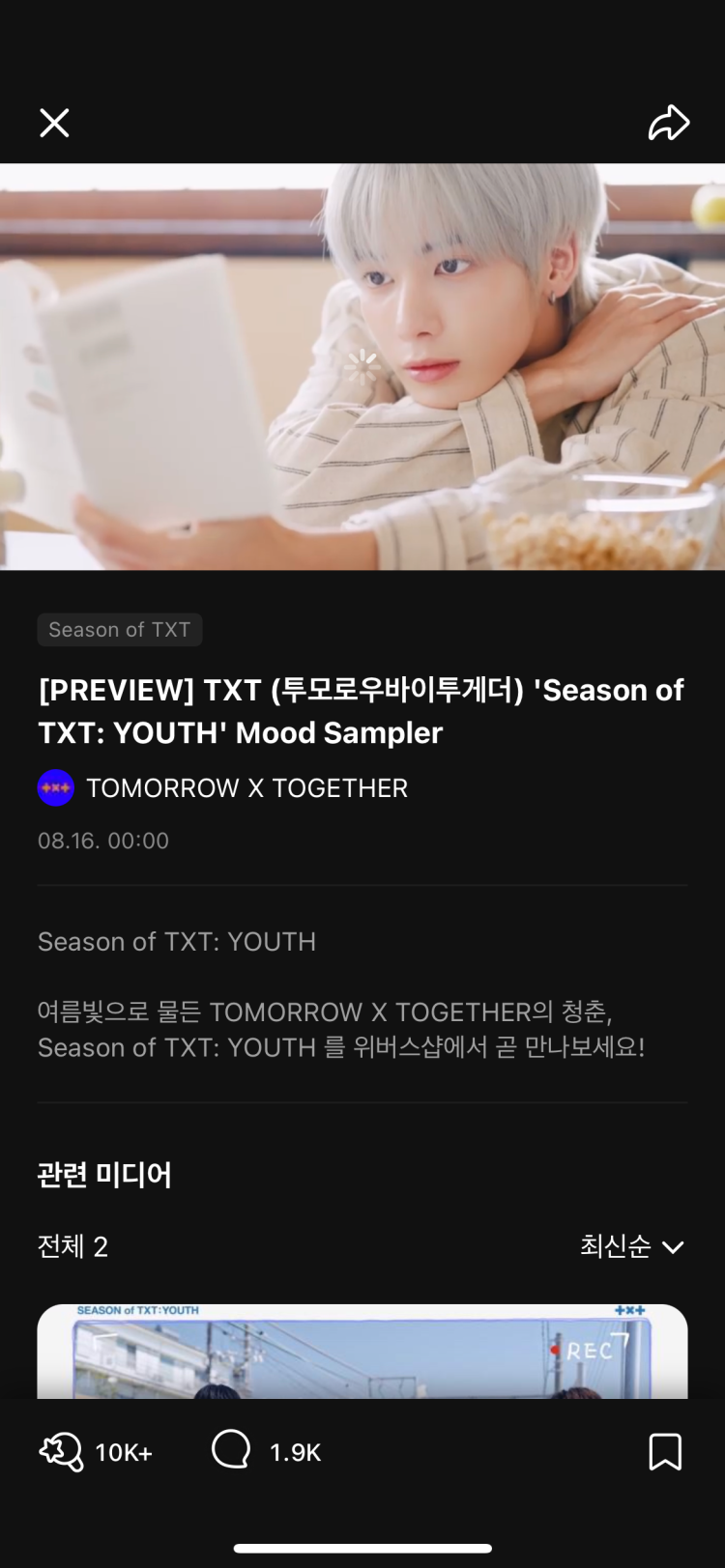Open the 최신순 sort dropdown
The image size is (725, 1568).
(x=631, y=1246)
